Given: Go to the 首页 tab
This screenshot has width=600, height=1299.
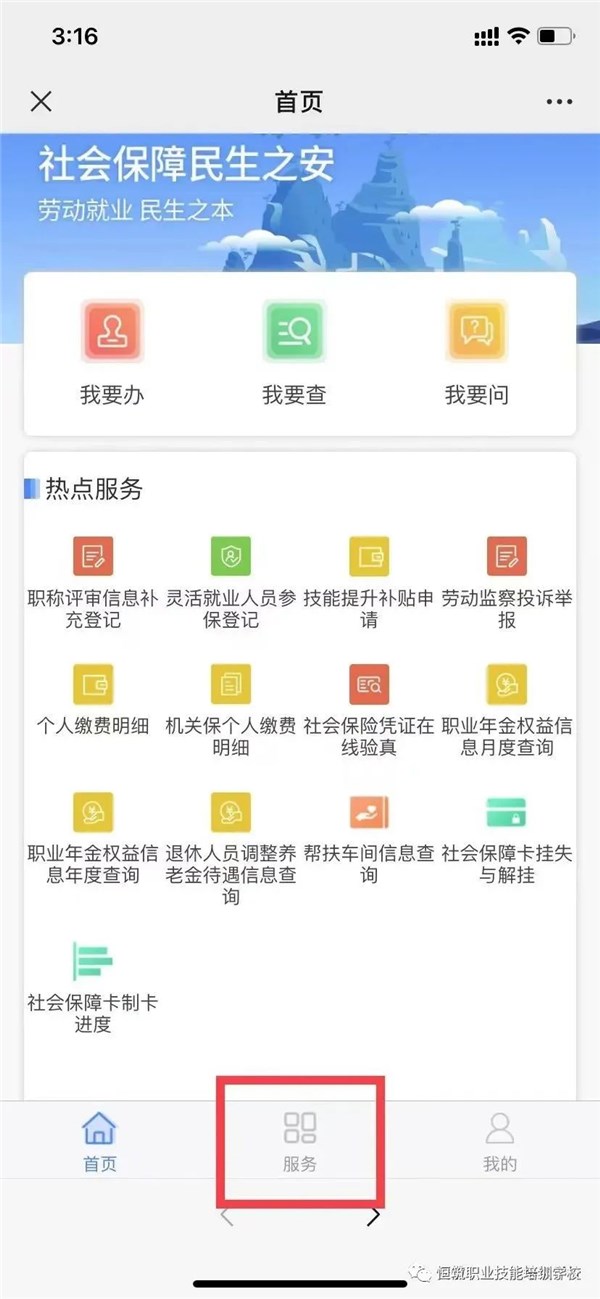Looking at the screenshot, I should click(x=100, y=1141).
